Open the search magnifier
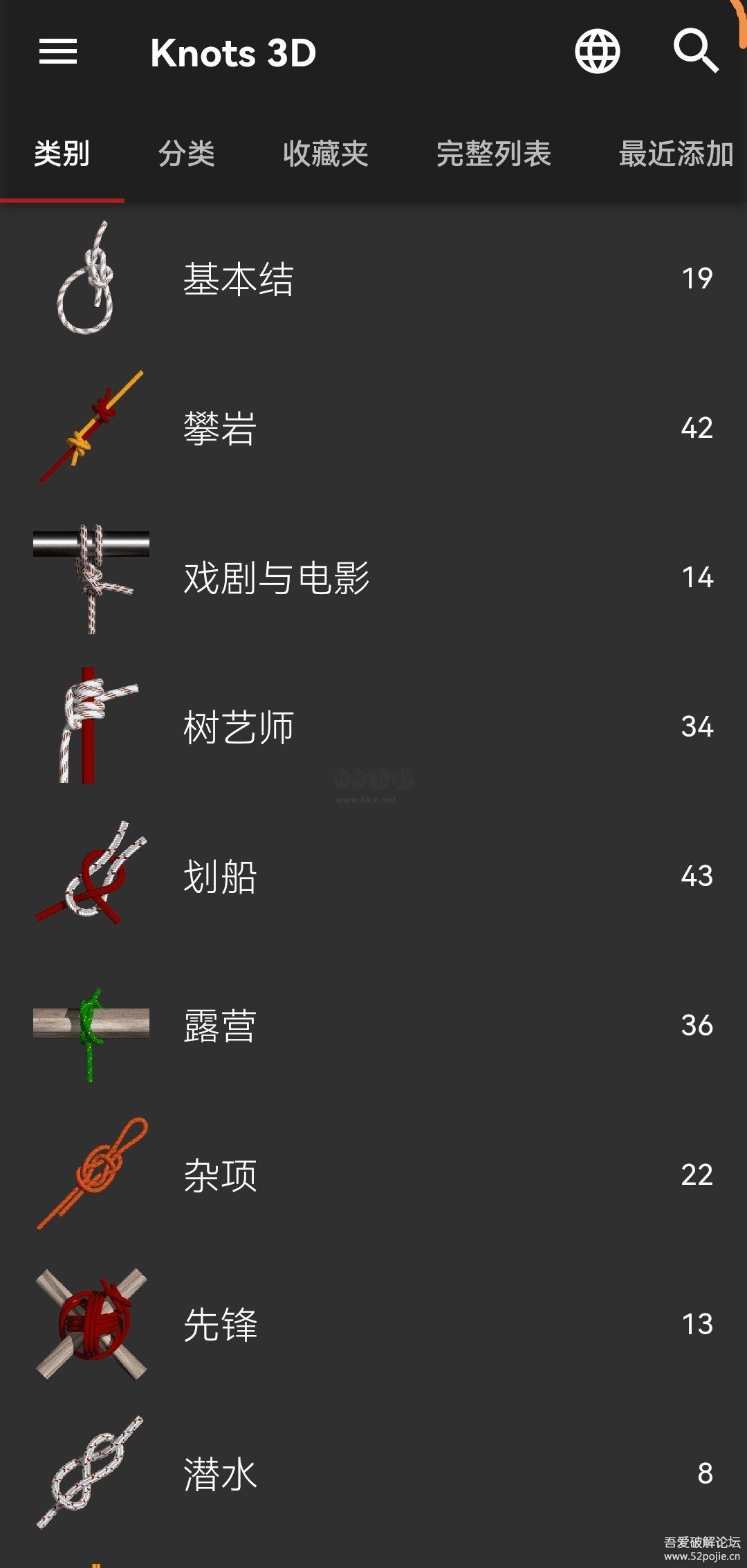Image resolution: width=747 pixels, height=1568 pixels. tap(696, 50)
